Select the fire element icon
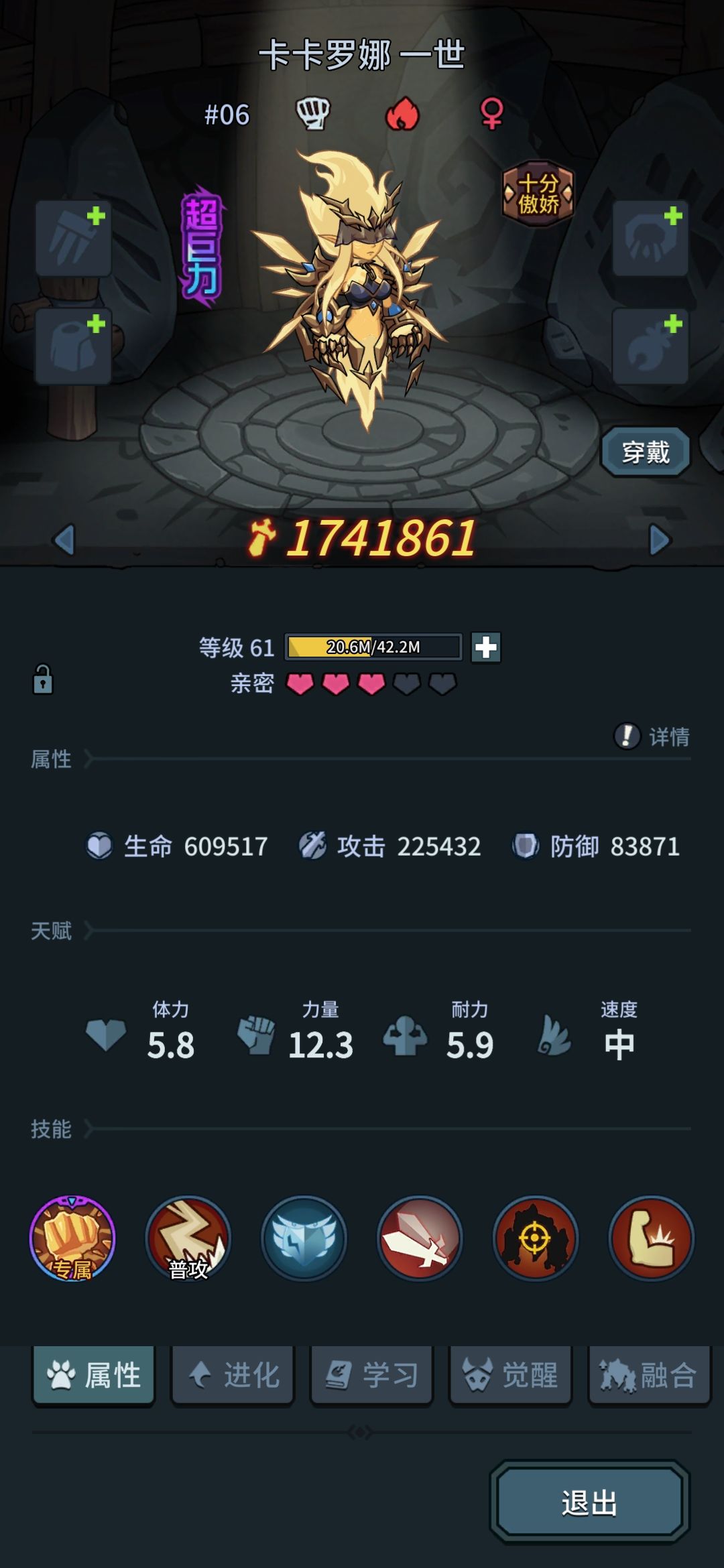Viewport: 724px width, 1568px height. [x=404, y=113]
